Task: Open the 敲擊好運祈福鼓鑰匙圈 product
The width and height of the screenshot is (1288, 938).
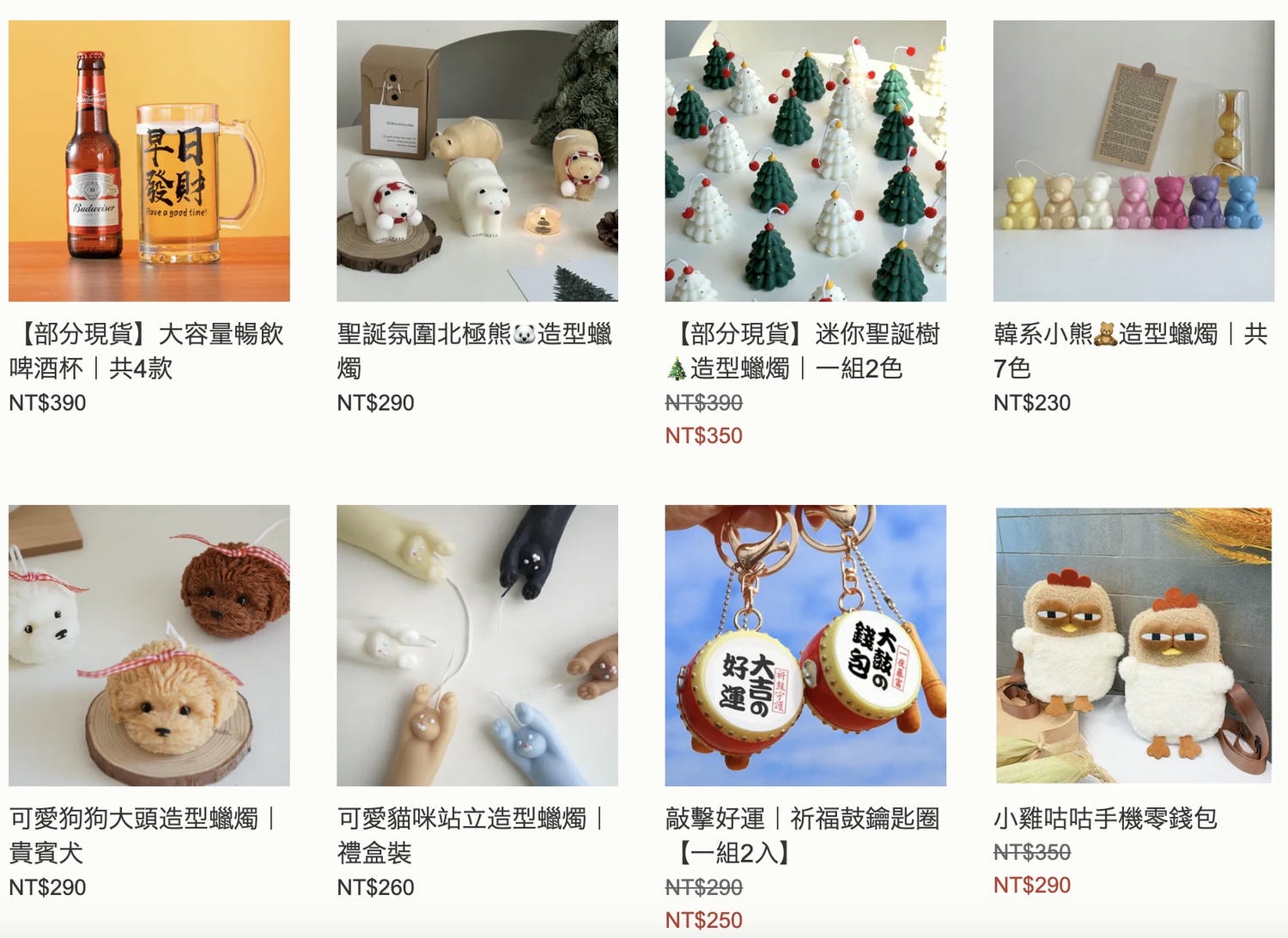Action: click(805, 645)
